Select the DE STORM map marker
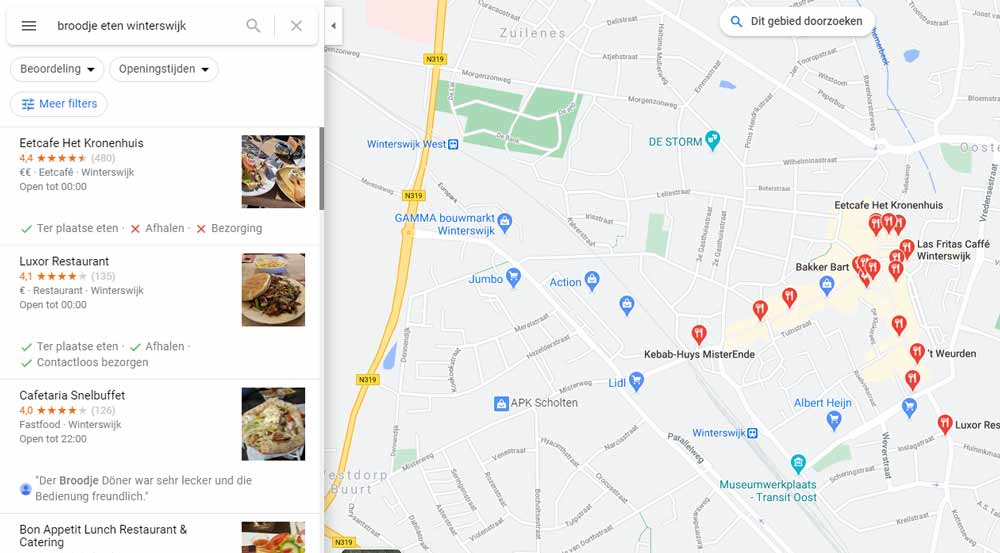This screenshot has height=553, width=1000. click(x=712, y=140)
